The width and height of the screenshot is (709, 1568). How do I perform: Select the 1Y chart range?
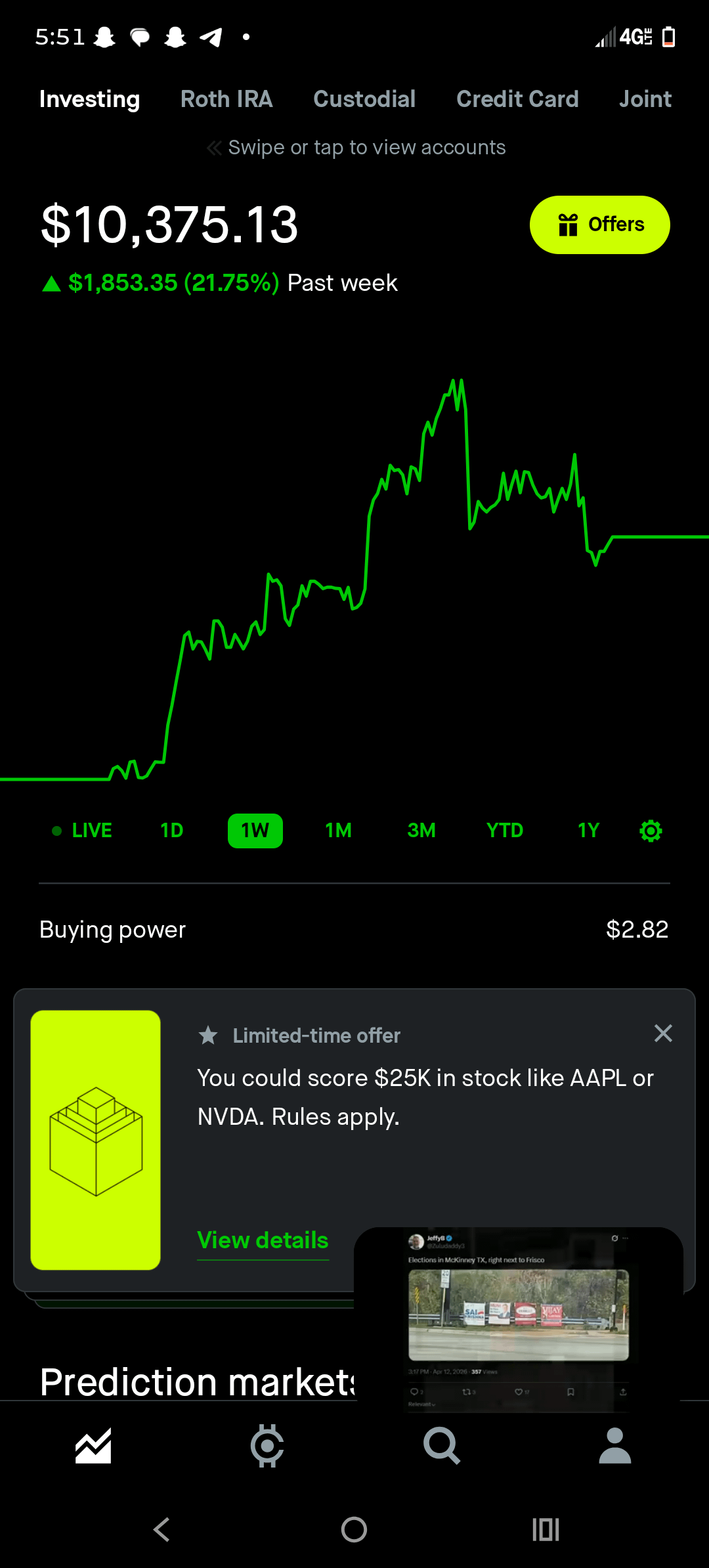point(589,831)
